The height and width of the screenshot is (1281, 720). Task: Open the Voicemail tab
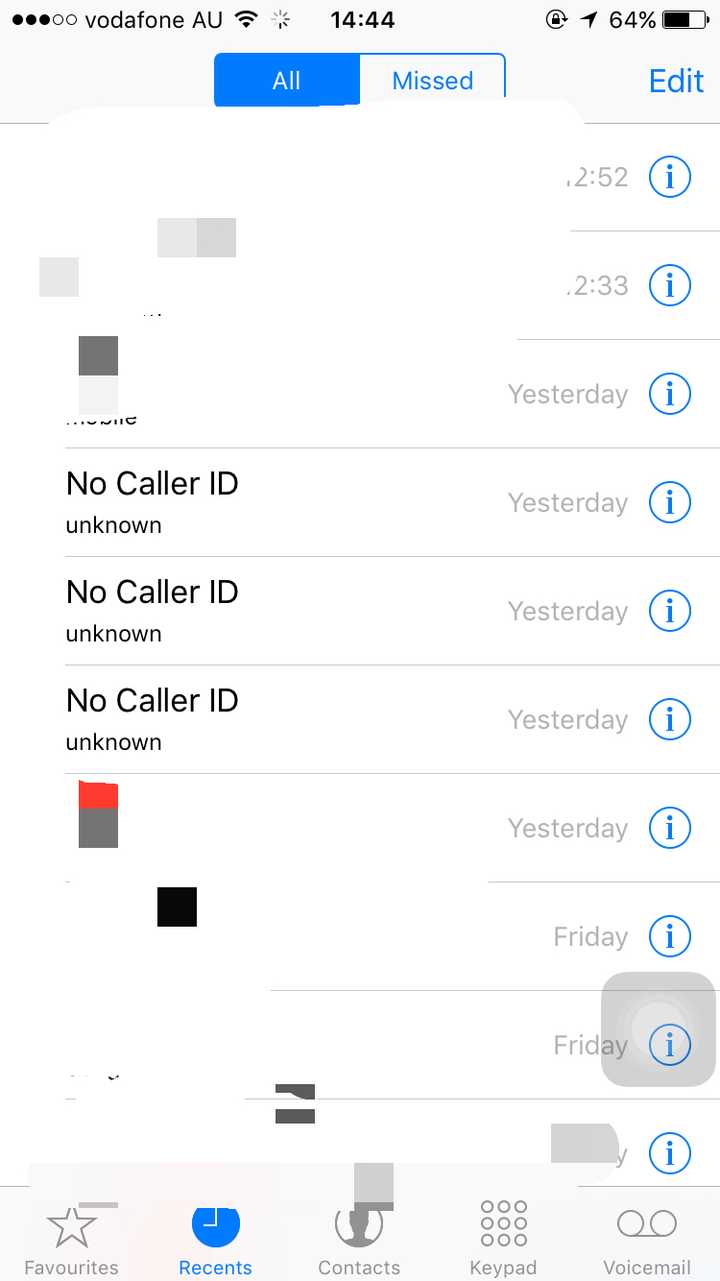coord(647,1240)
